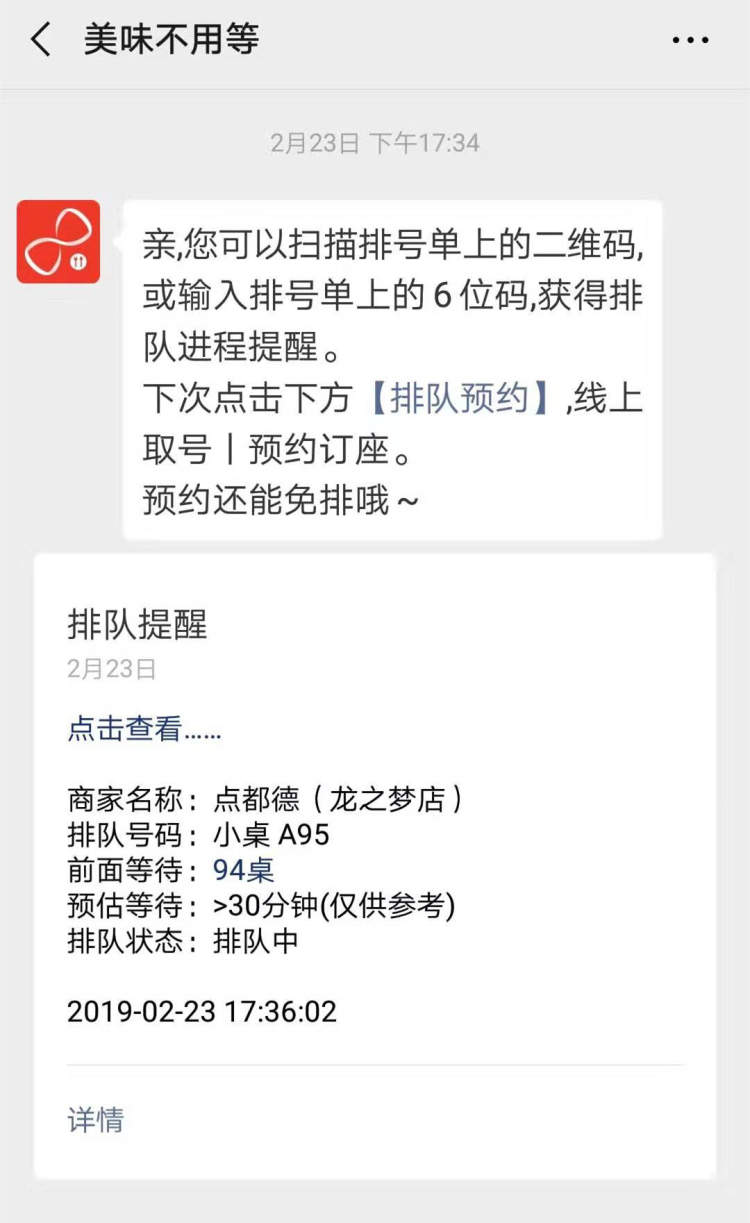Open 详情 at the card bottom
This screenshot has width=750, height=1223.
coord(95,1120)
